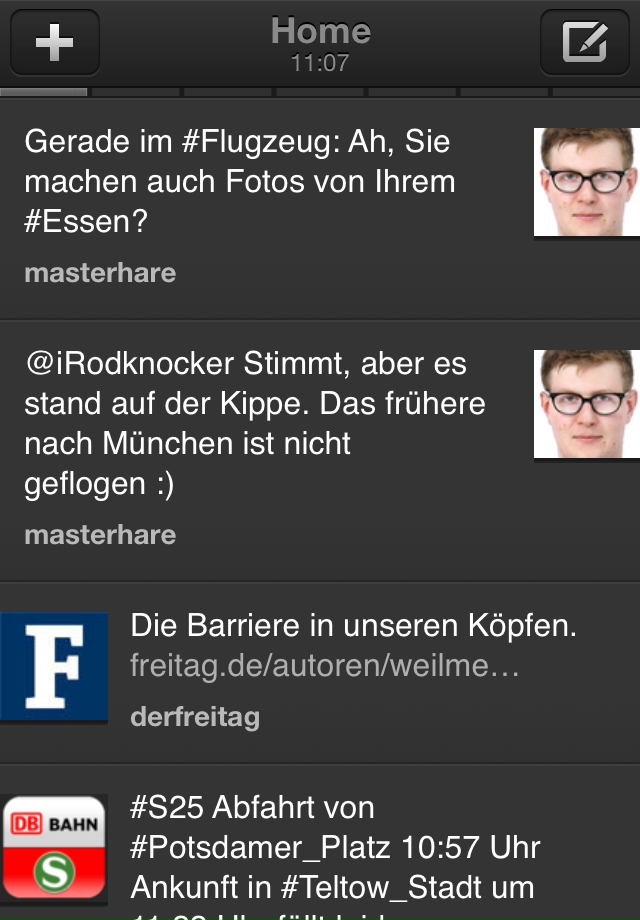Compose a new tweet

click(x=584, y=43)
